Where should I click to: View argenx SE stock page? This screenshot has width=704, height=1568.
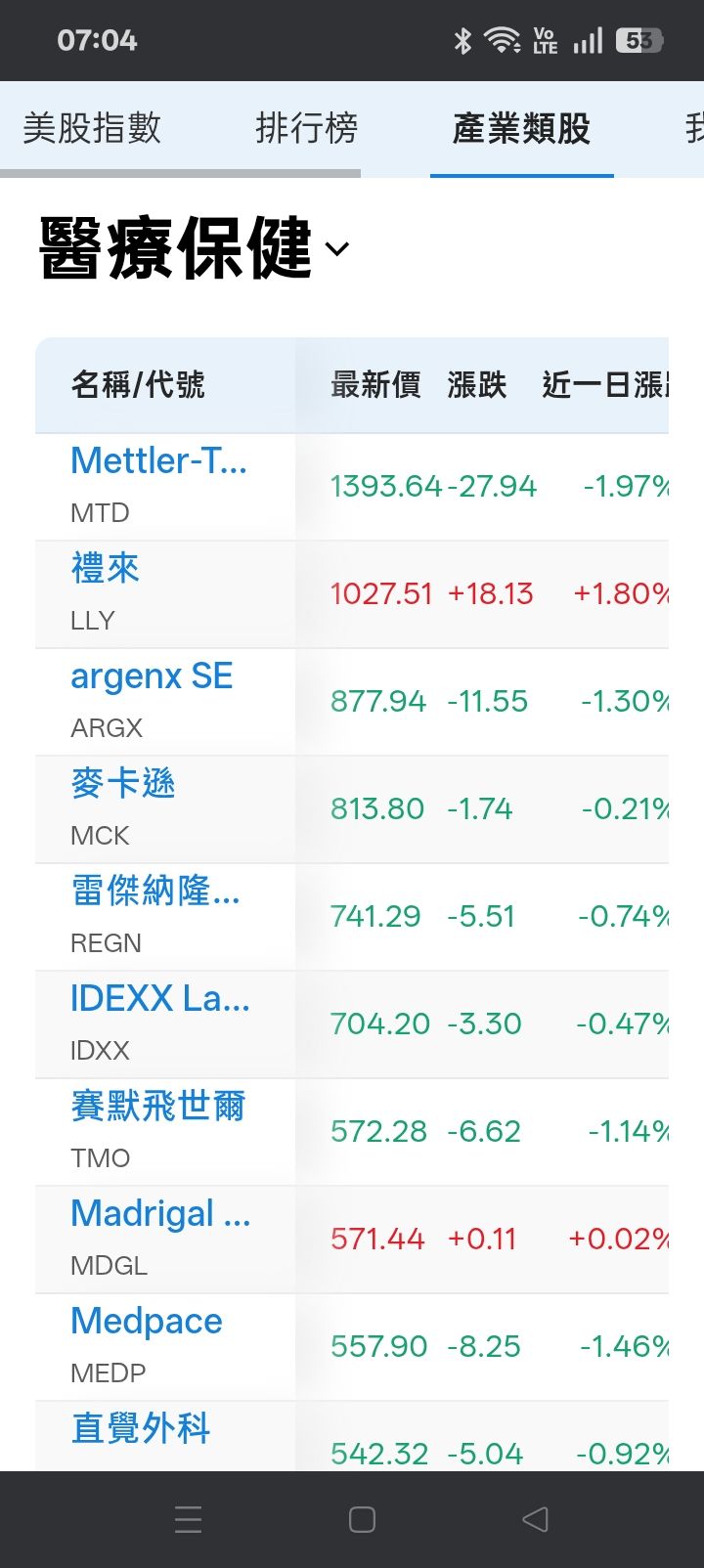[x=152, y=675]
